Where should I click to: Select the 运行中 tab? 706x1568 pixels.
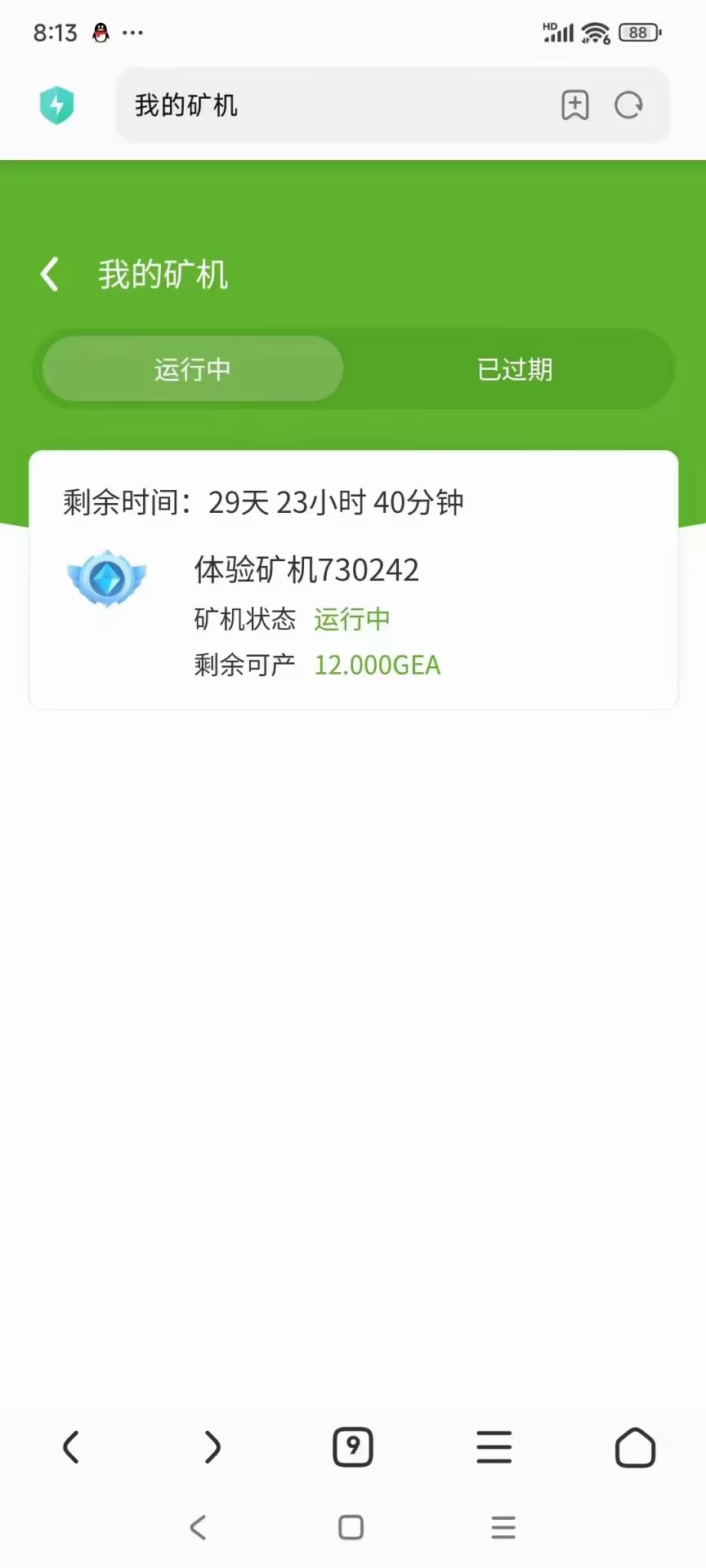193,369
